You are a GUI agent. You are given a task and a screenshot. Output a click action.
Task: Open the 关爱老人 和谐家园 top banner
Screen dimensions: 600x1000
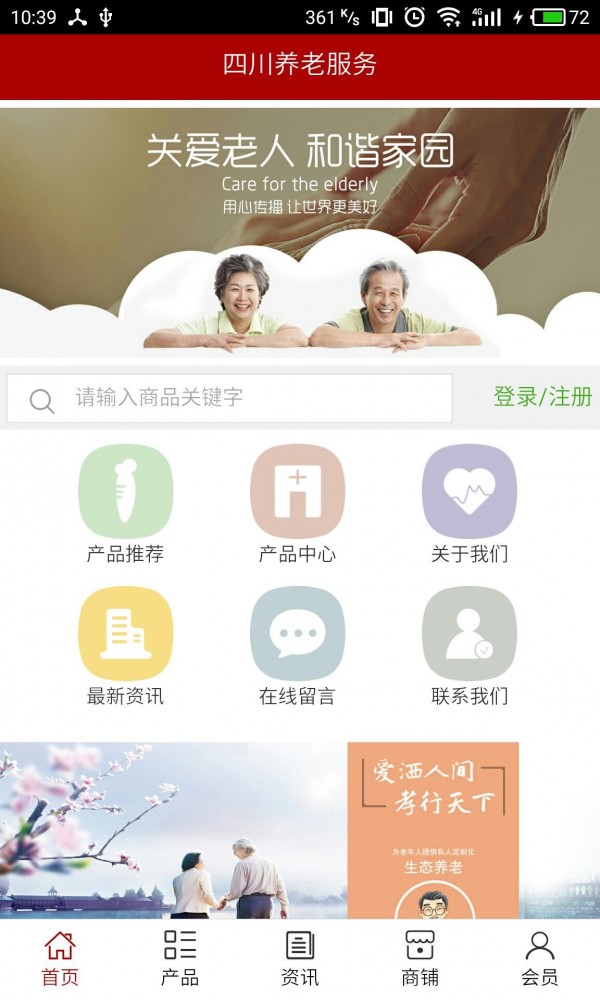300,230
